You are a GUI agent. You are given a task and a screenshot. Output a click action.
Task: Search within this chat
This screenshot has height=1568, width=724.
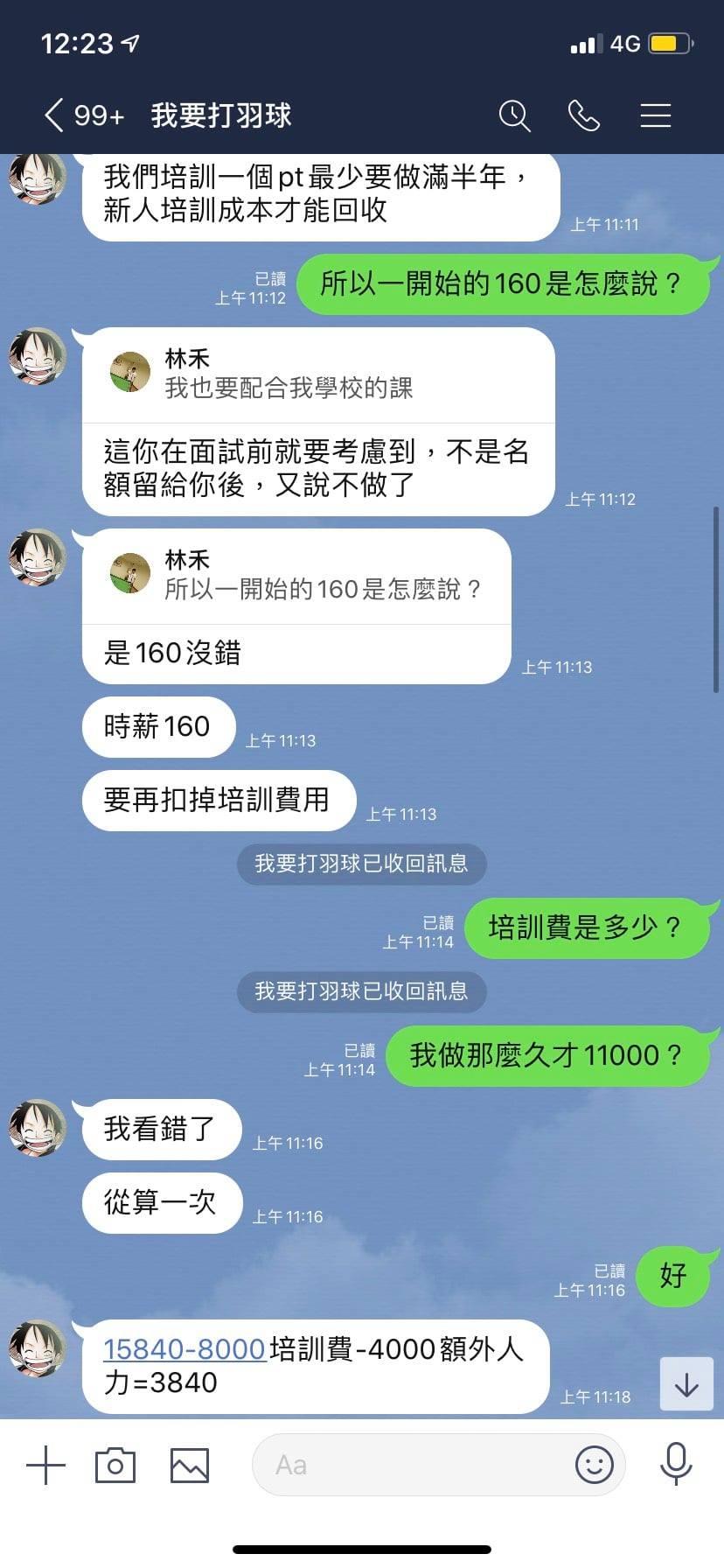click(x=514, y=115)
